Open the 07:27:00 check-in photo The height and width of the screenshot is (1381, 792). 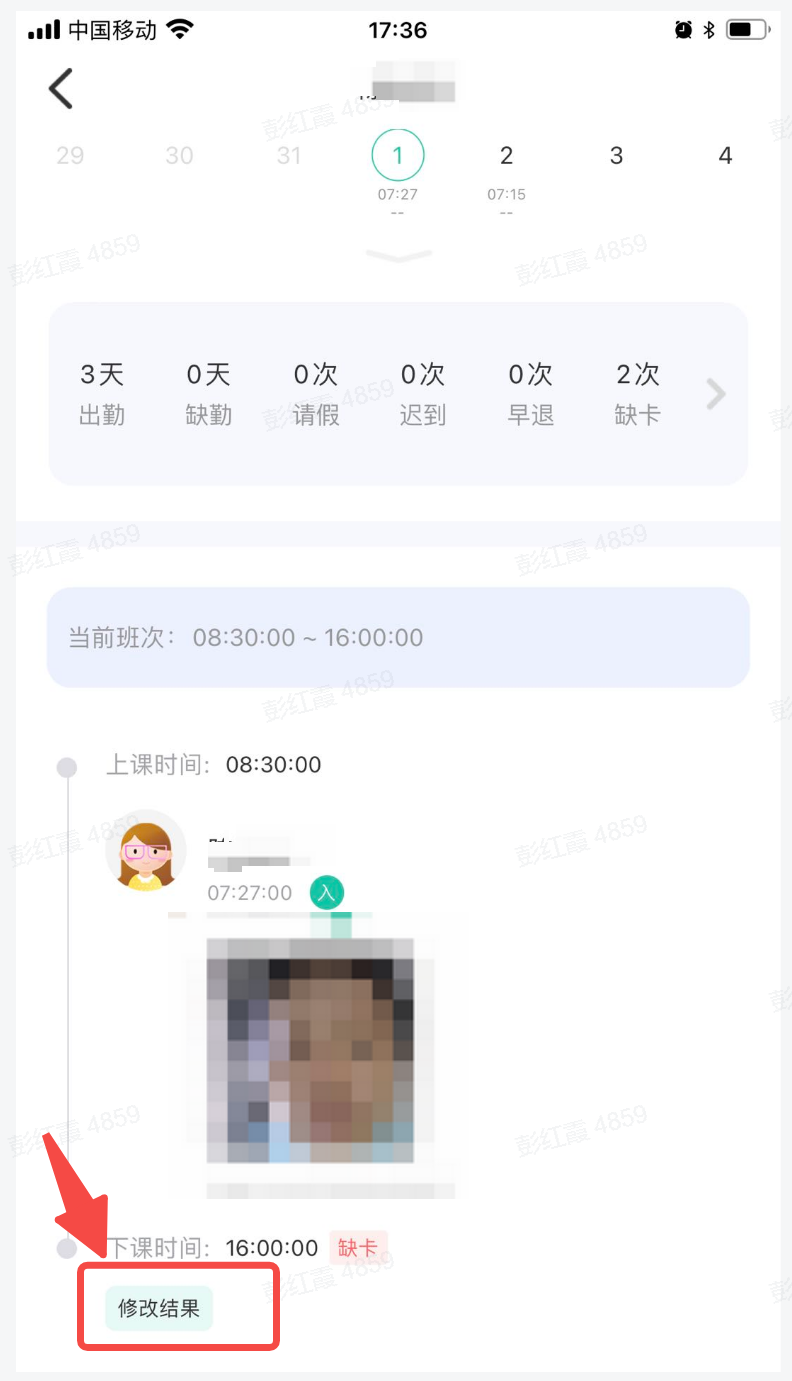(310, 1050)
